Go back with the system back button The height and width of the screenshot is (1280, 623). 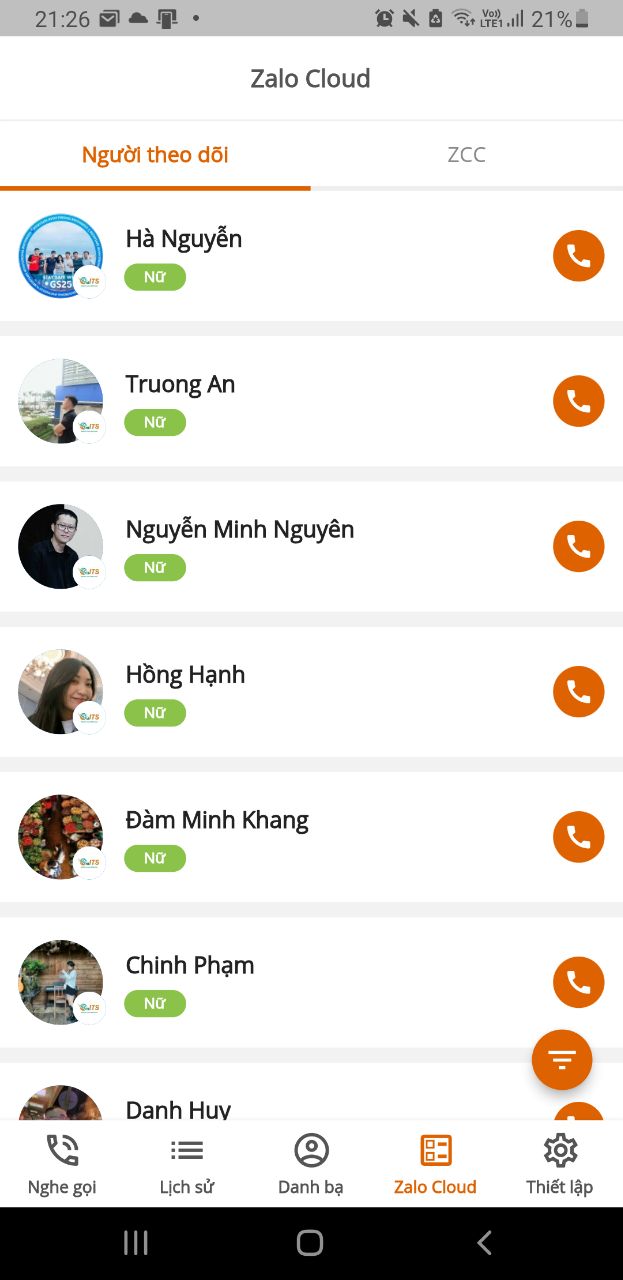coord(484,1243)
